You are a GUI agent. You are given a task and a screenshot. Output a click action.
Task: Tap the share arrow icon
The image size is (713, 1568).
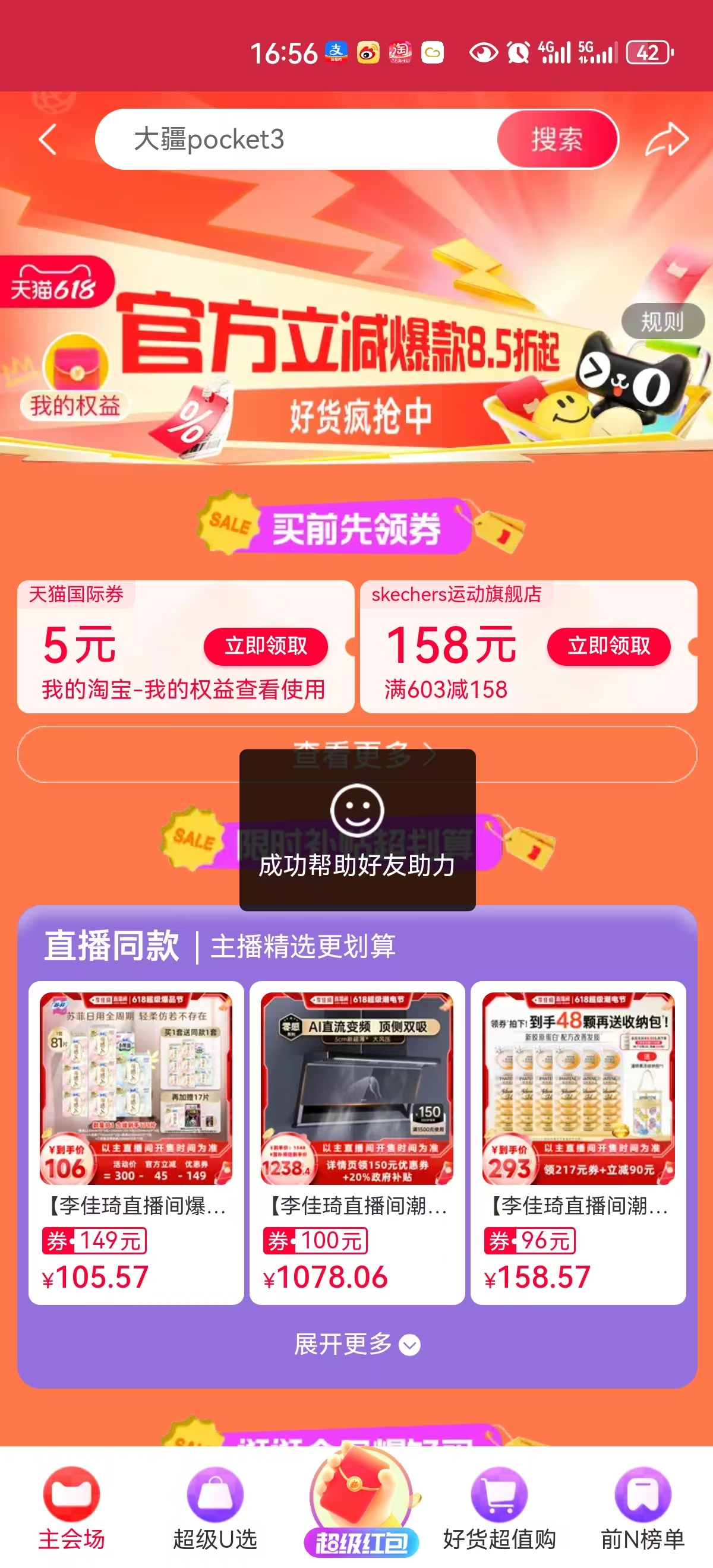667,140
